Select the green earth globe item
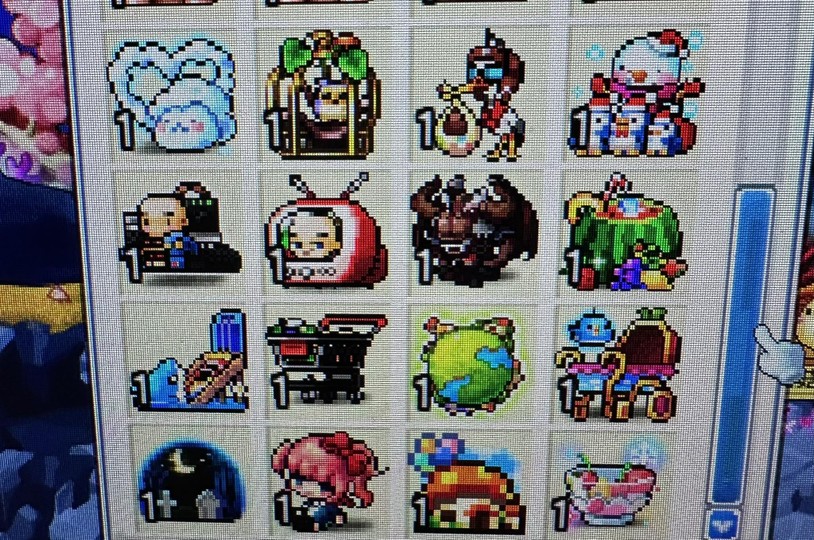The height and width of the screenshot is (540, 814). [x=475, y=362]
